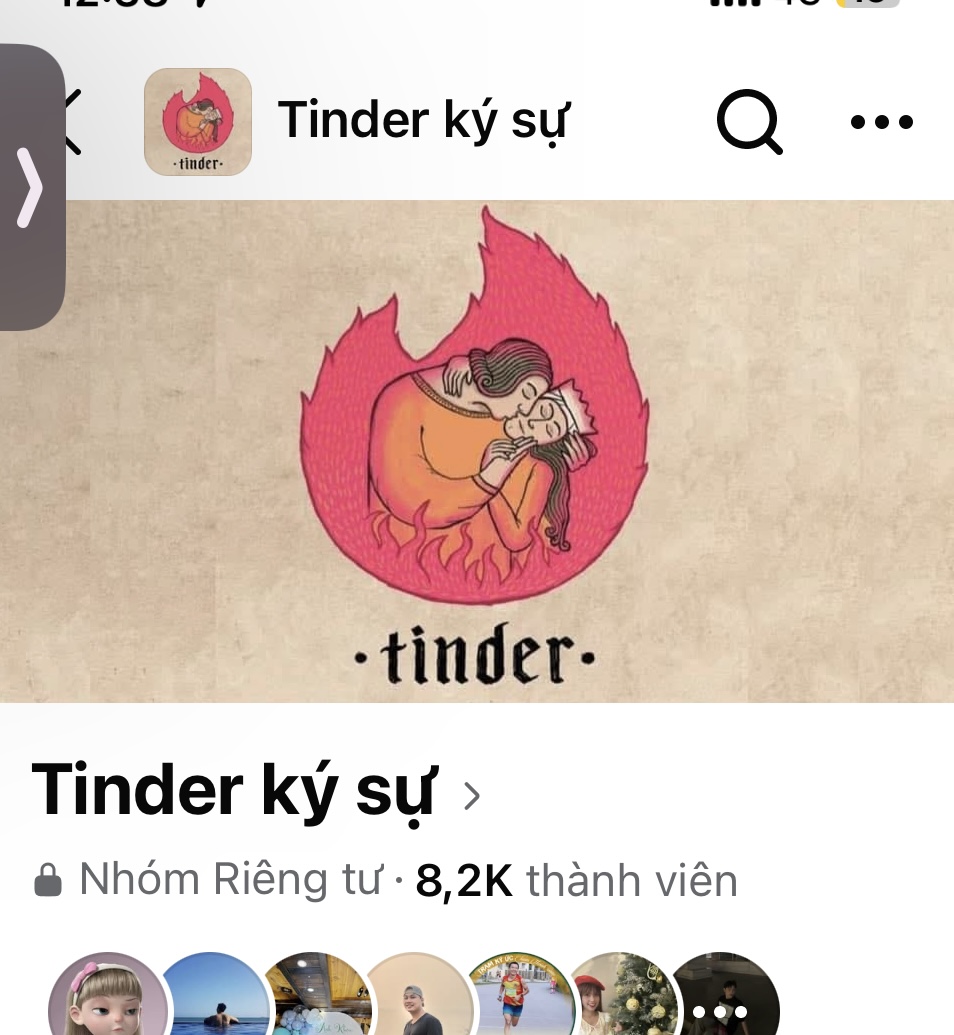954x1035 pixels.
Task: Open the three-dot overflow menu
Action: [x=881, y=122]
